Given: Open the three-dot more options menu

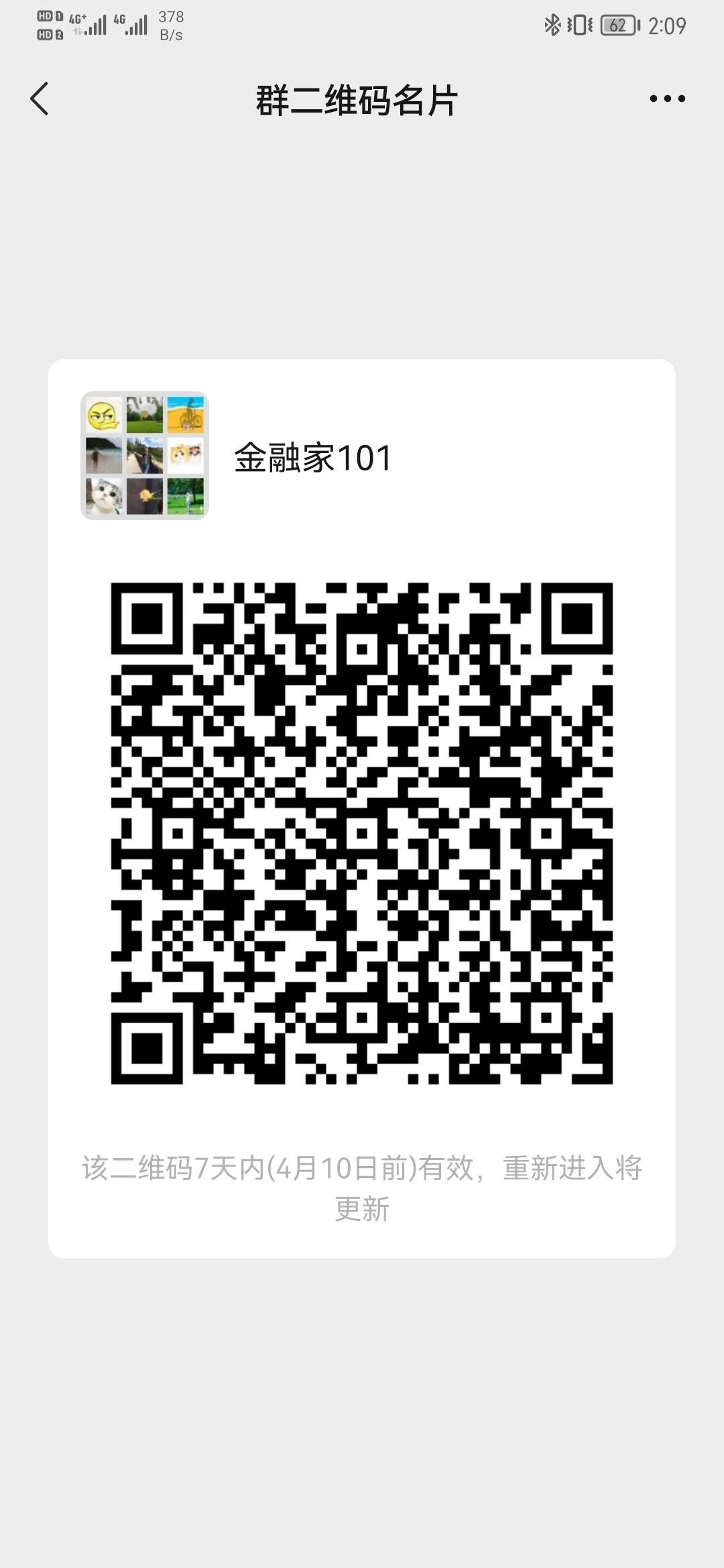Looking at the screenshot, I should tap(667, 99).
